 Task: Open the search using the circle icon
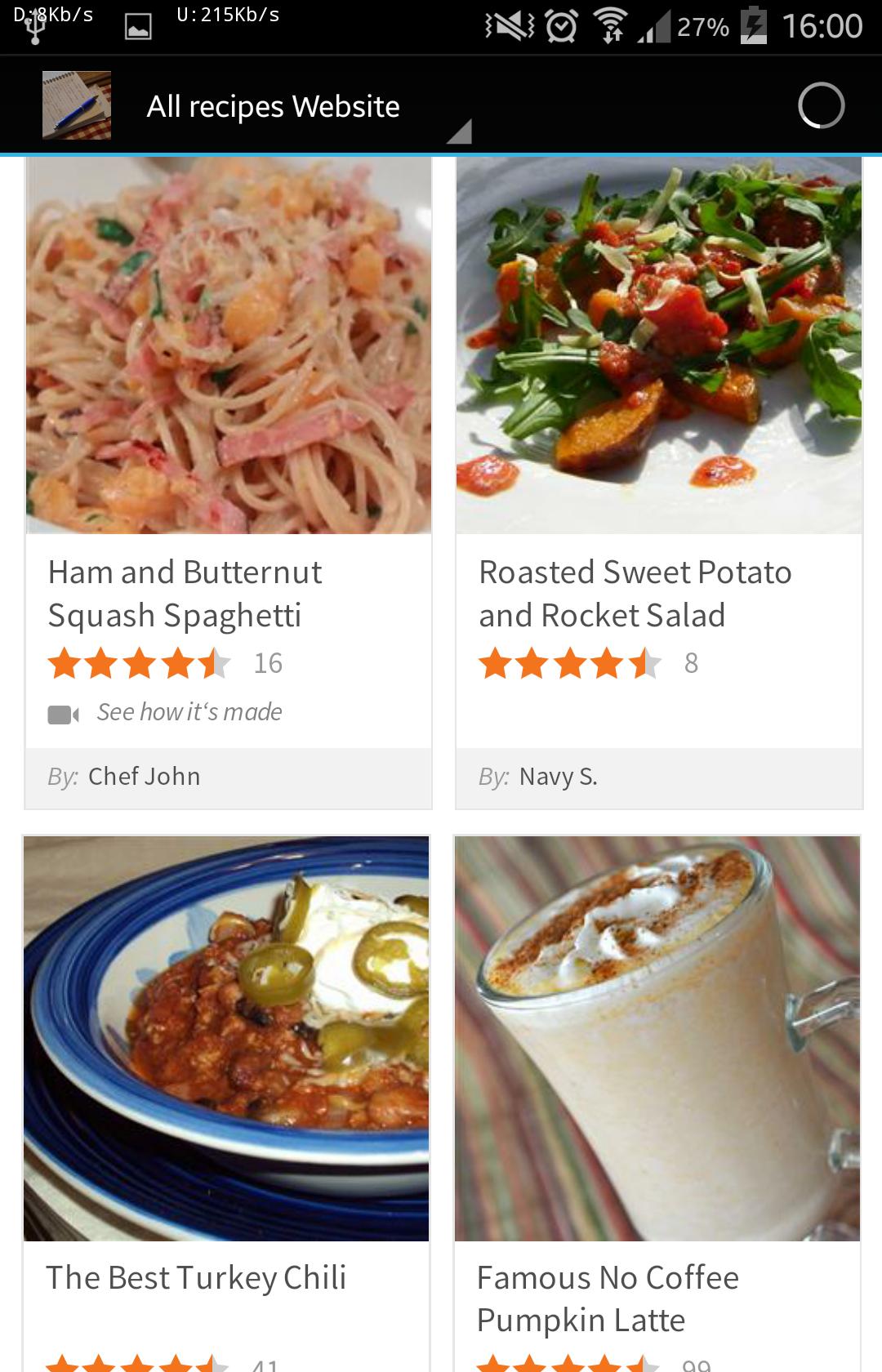pos(820,105)
